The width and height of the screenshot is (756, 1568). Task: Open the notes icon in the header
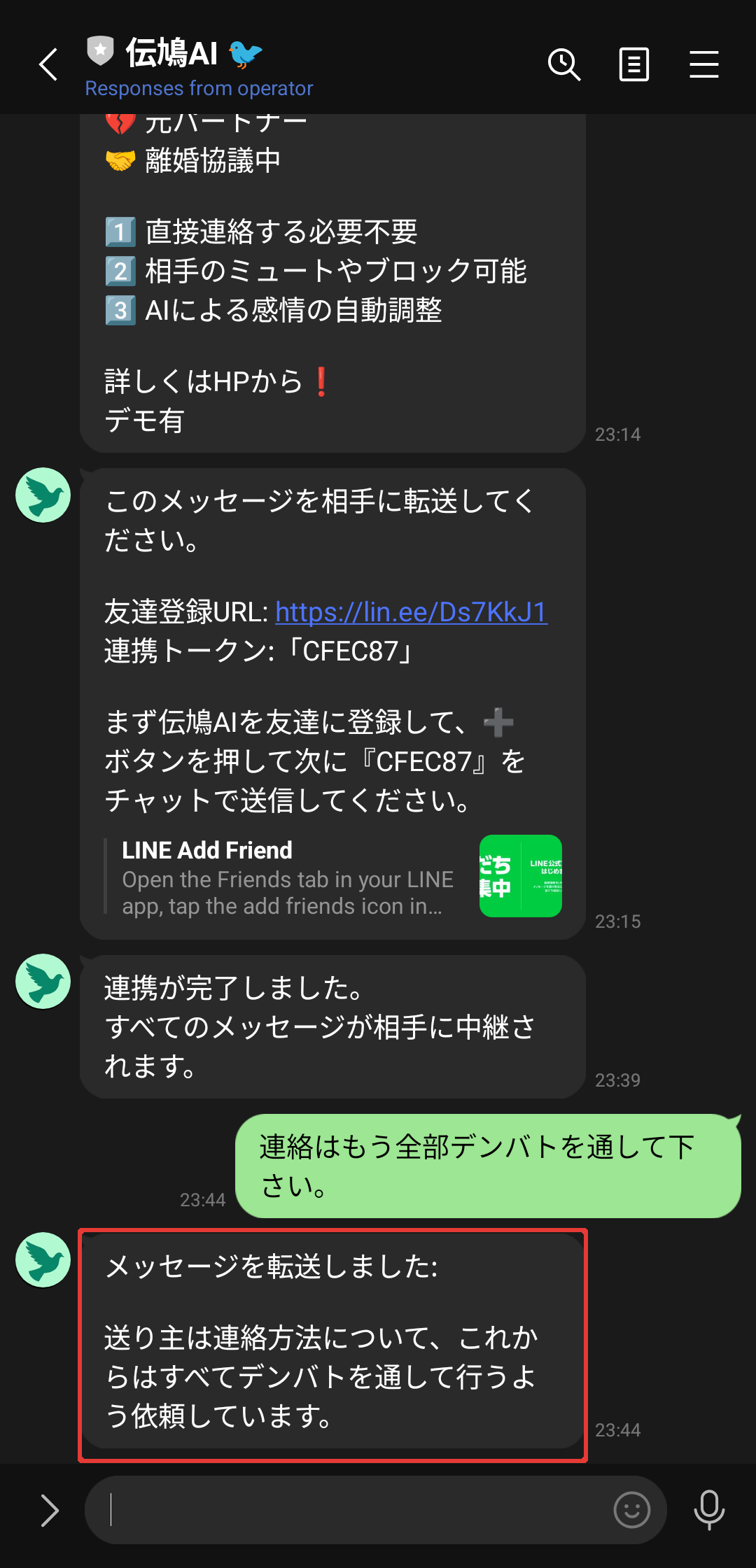(633, 64)
